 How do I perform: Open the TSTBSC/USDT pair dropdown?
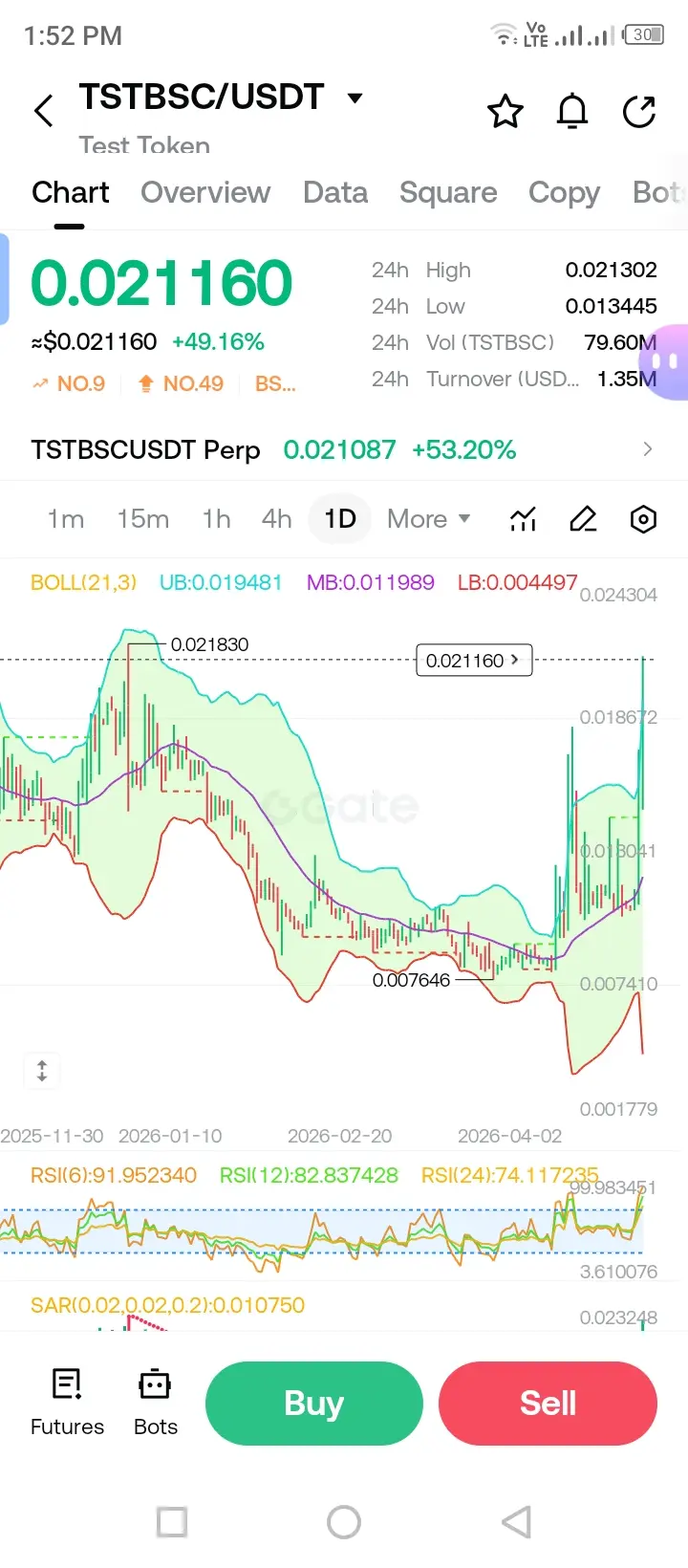(x=355, y=98)
